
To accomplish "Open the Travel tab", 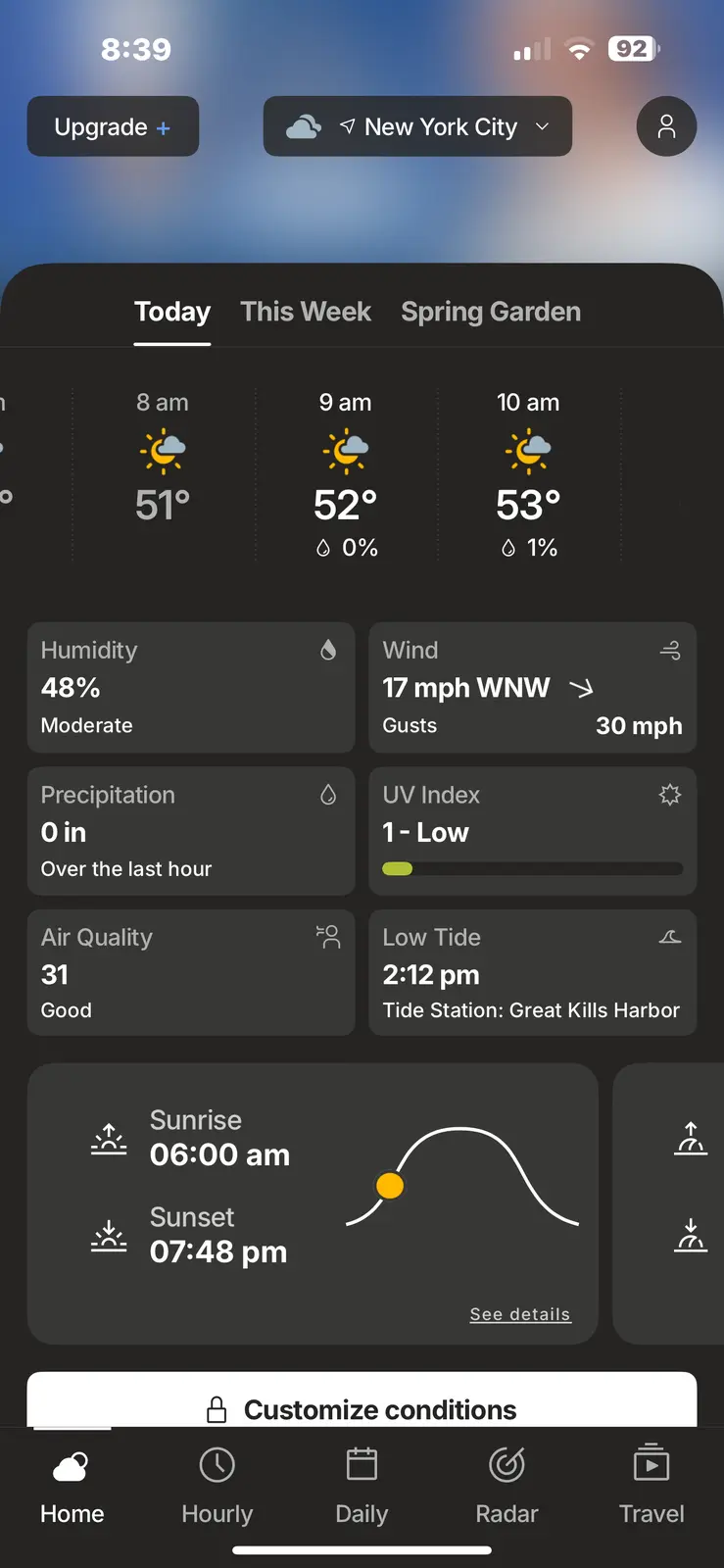I will coord(652,1487).
